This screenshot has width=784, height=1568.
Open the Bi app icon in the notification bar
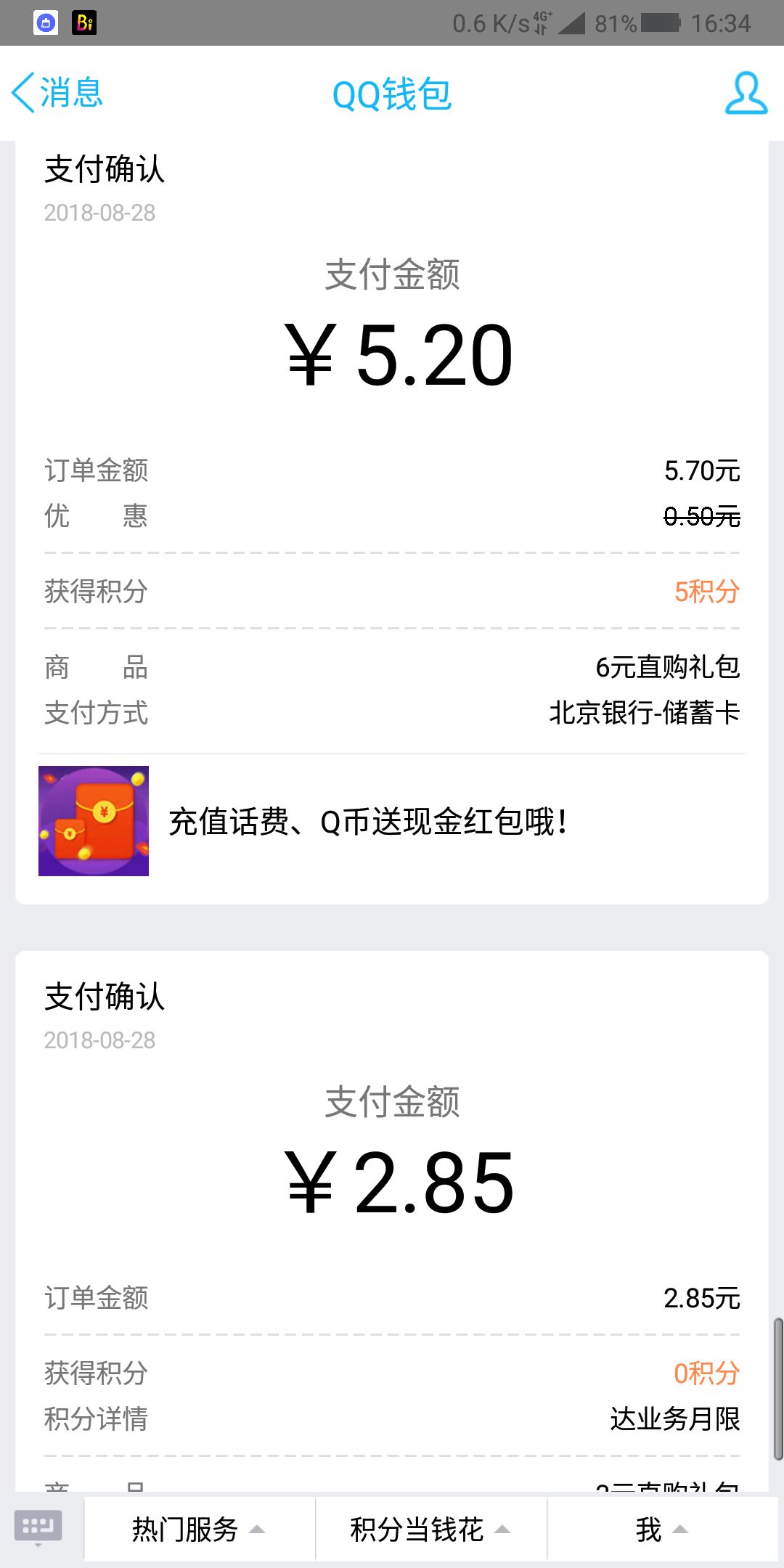click(83, 23)
